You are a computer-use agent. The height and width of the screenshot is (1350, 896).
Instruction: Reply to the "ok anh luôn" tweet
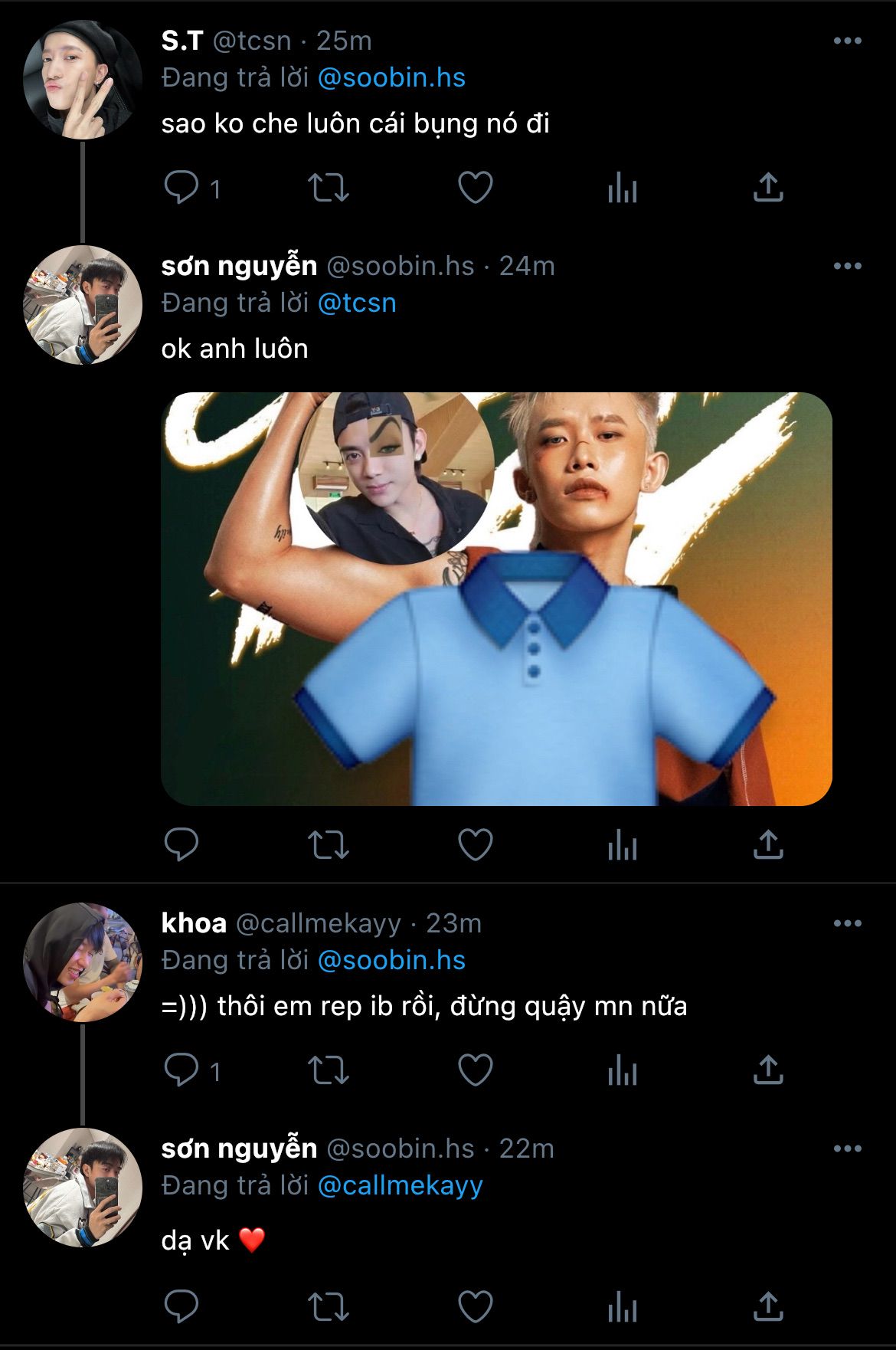(181, 845)
